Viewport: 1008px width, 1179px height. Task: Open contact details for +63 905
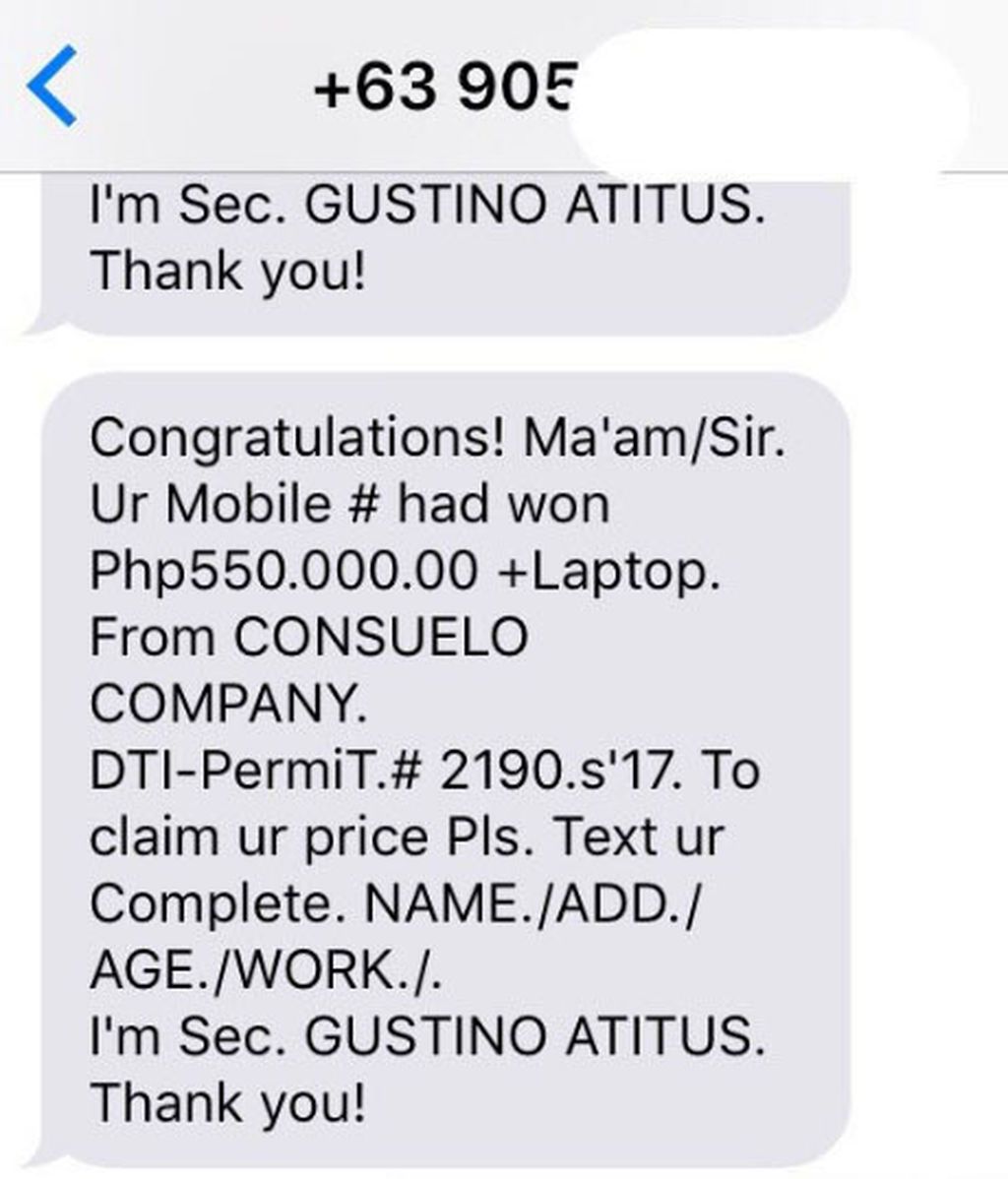(443, 90)
